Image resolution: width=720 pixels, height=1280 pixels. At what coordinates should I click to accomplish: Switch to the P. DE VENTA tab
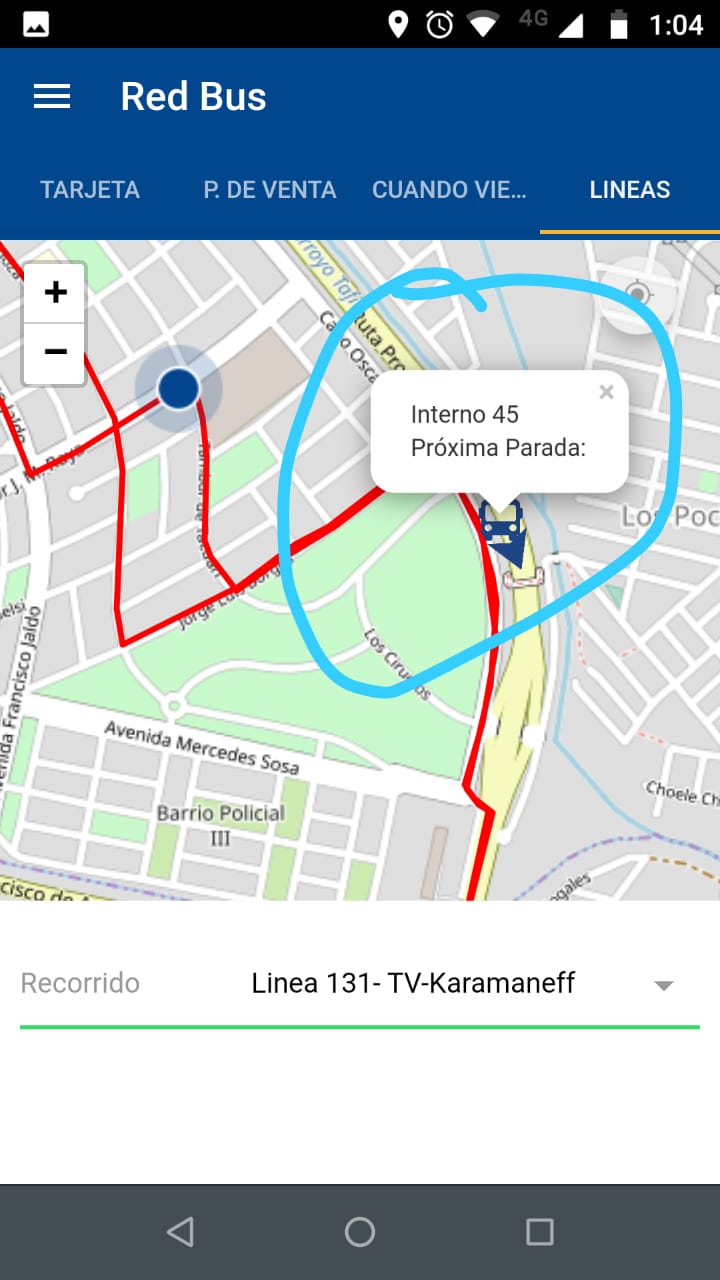click(270, 190)
